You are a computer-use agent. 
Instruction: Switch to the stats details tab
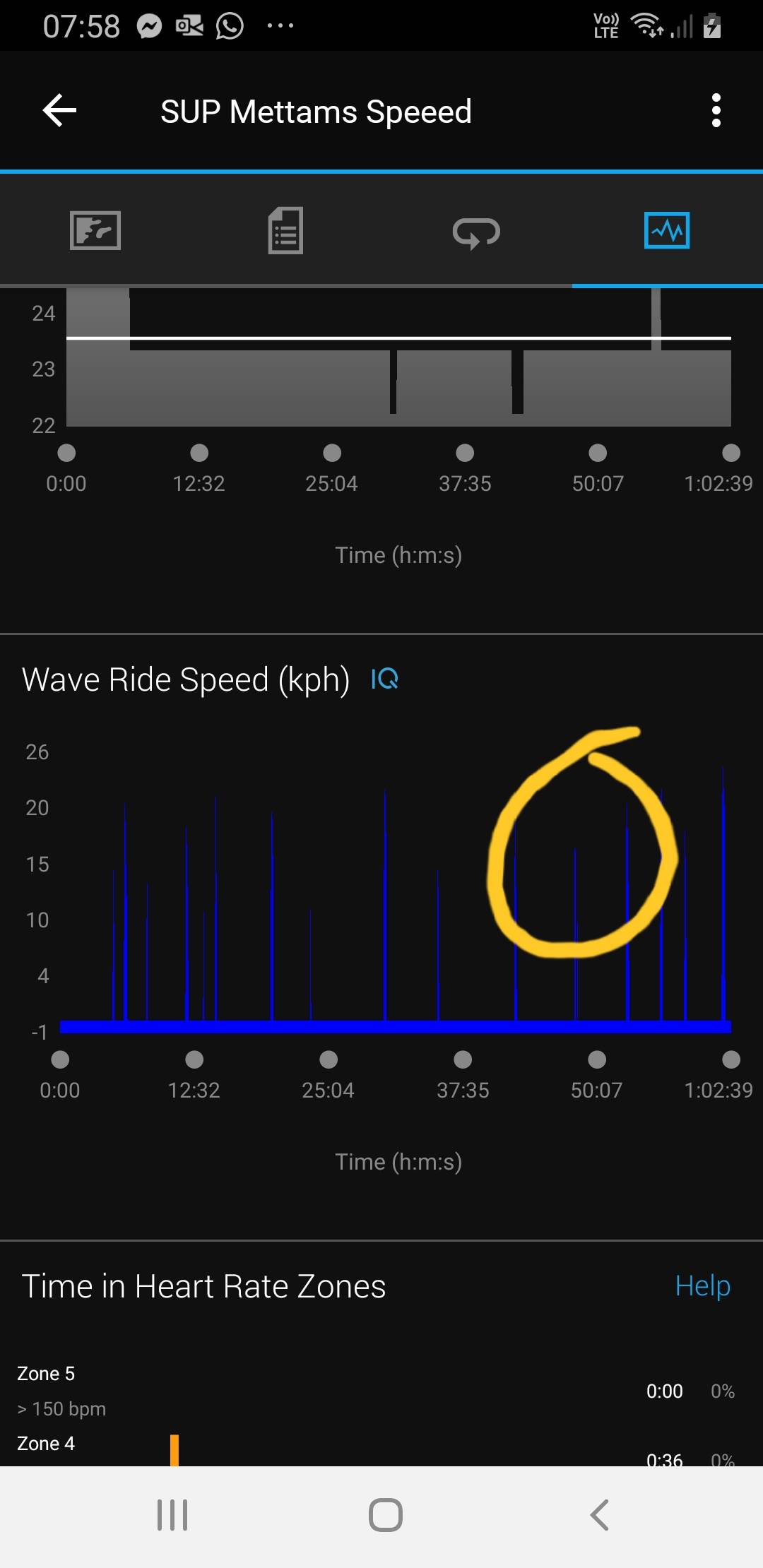(285, 230)
